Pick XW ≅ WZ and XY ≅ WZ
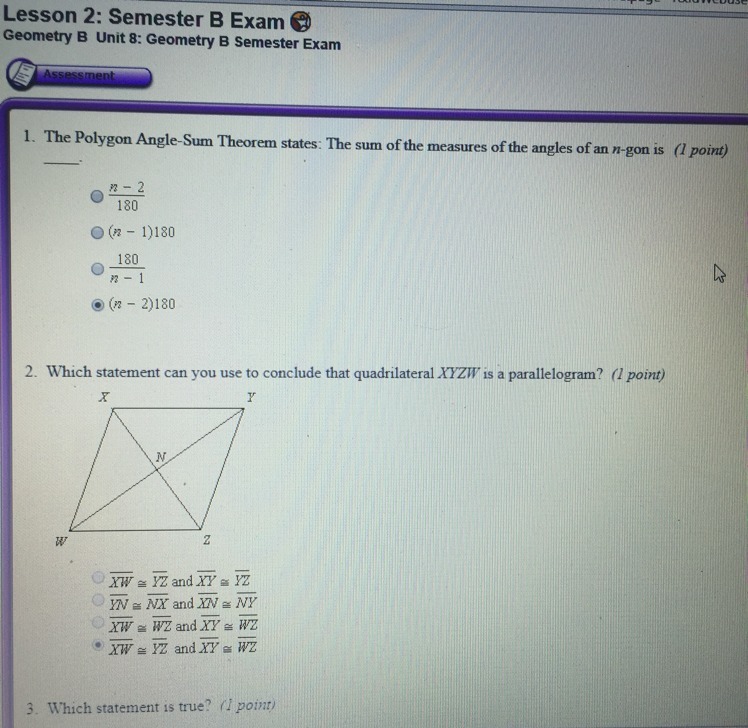 (98, 622)
